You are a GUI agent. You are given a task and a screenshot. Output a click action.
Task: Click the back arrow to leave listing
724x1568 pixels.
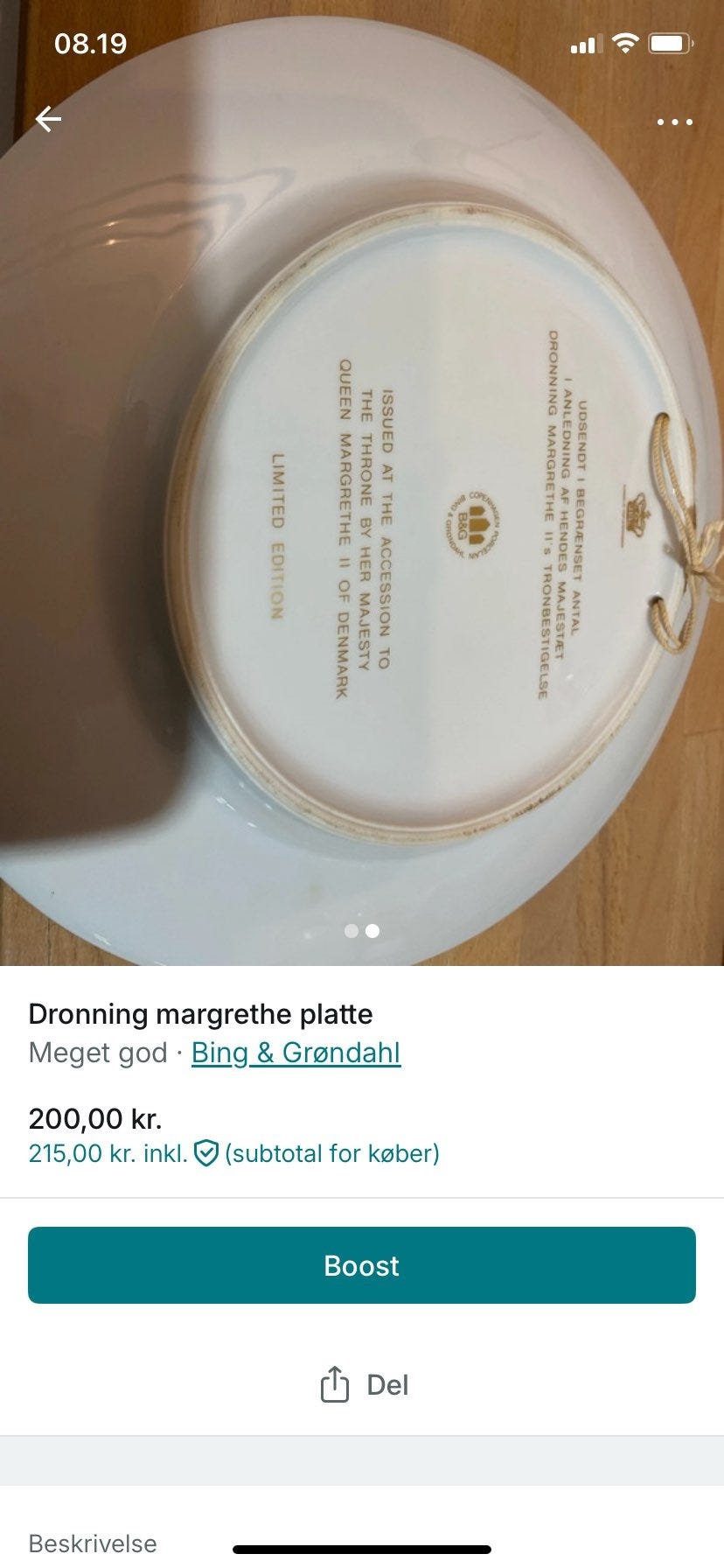[48, 120]
